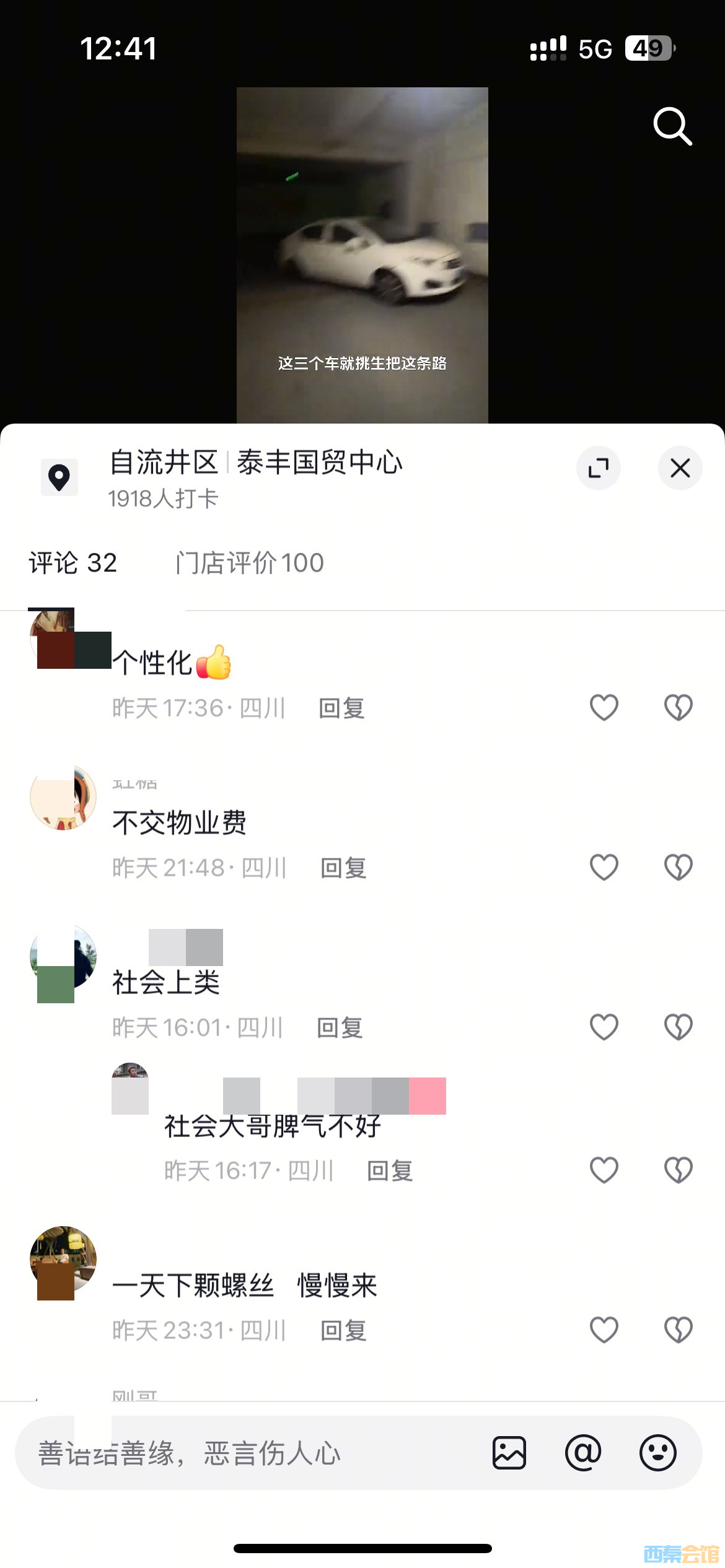Viewport: 725px width, 1568px height.
Task: Open the search magnifier icon
Action: (672, 126)
